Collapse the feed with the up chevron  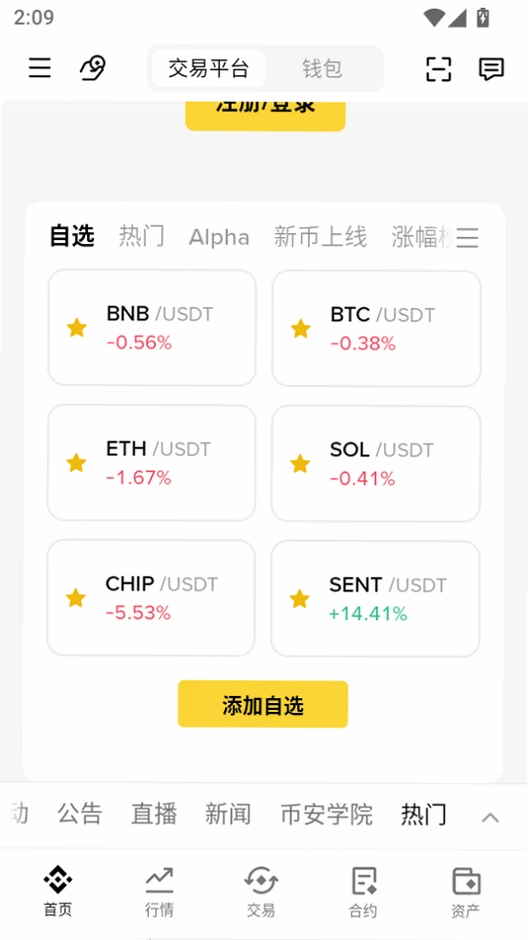[x=491, y=817]
